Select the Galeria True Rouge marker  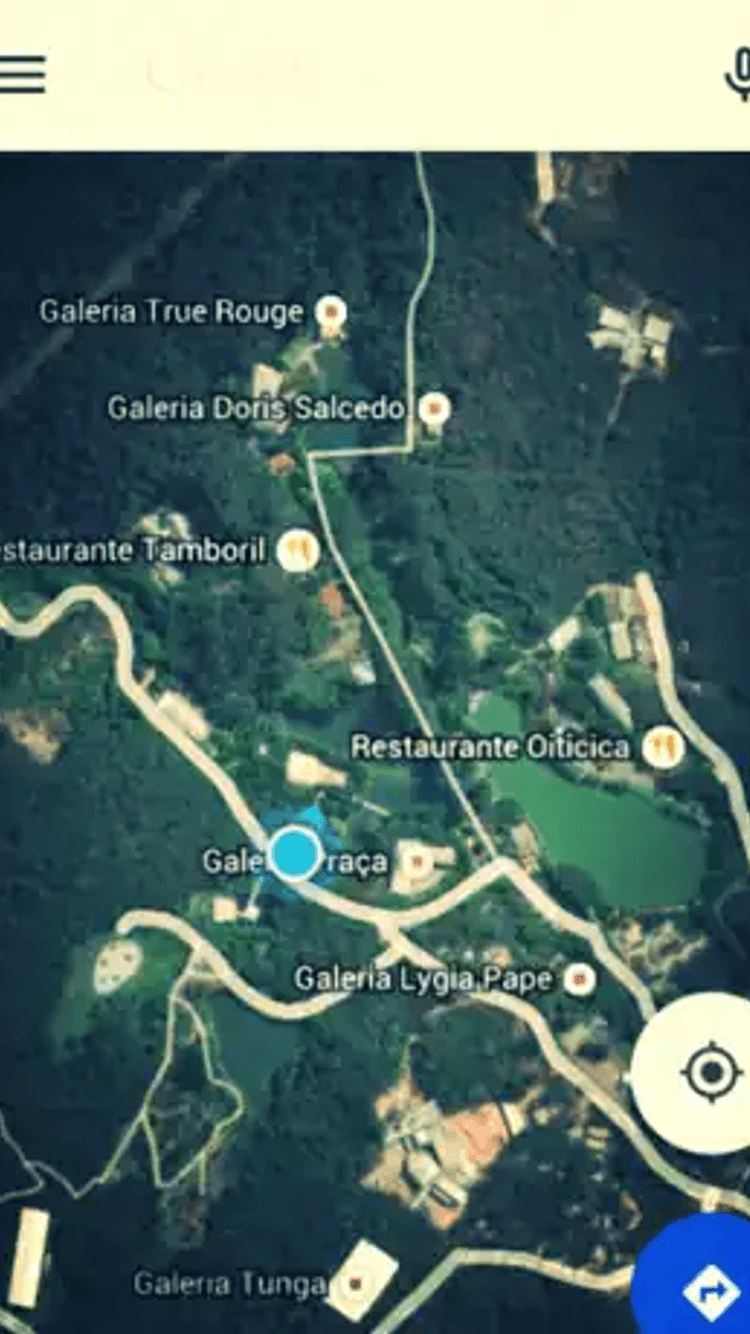331,313
